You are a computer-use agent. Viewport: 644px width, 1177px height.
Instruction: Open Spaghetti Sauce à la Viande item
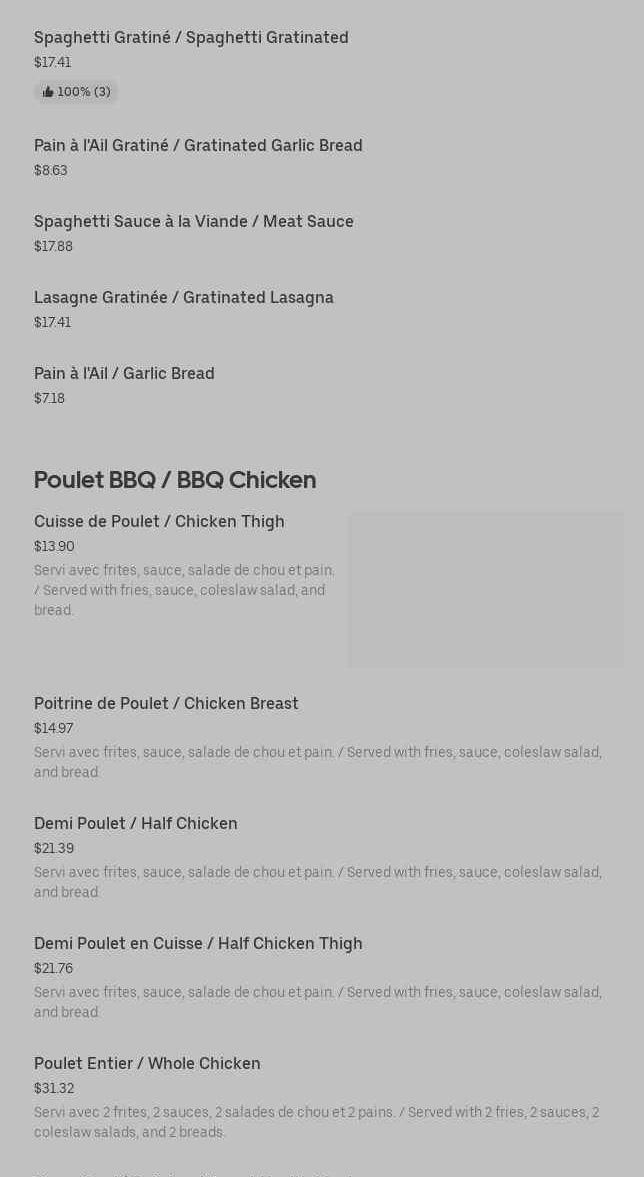[x=193, y=222]
